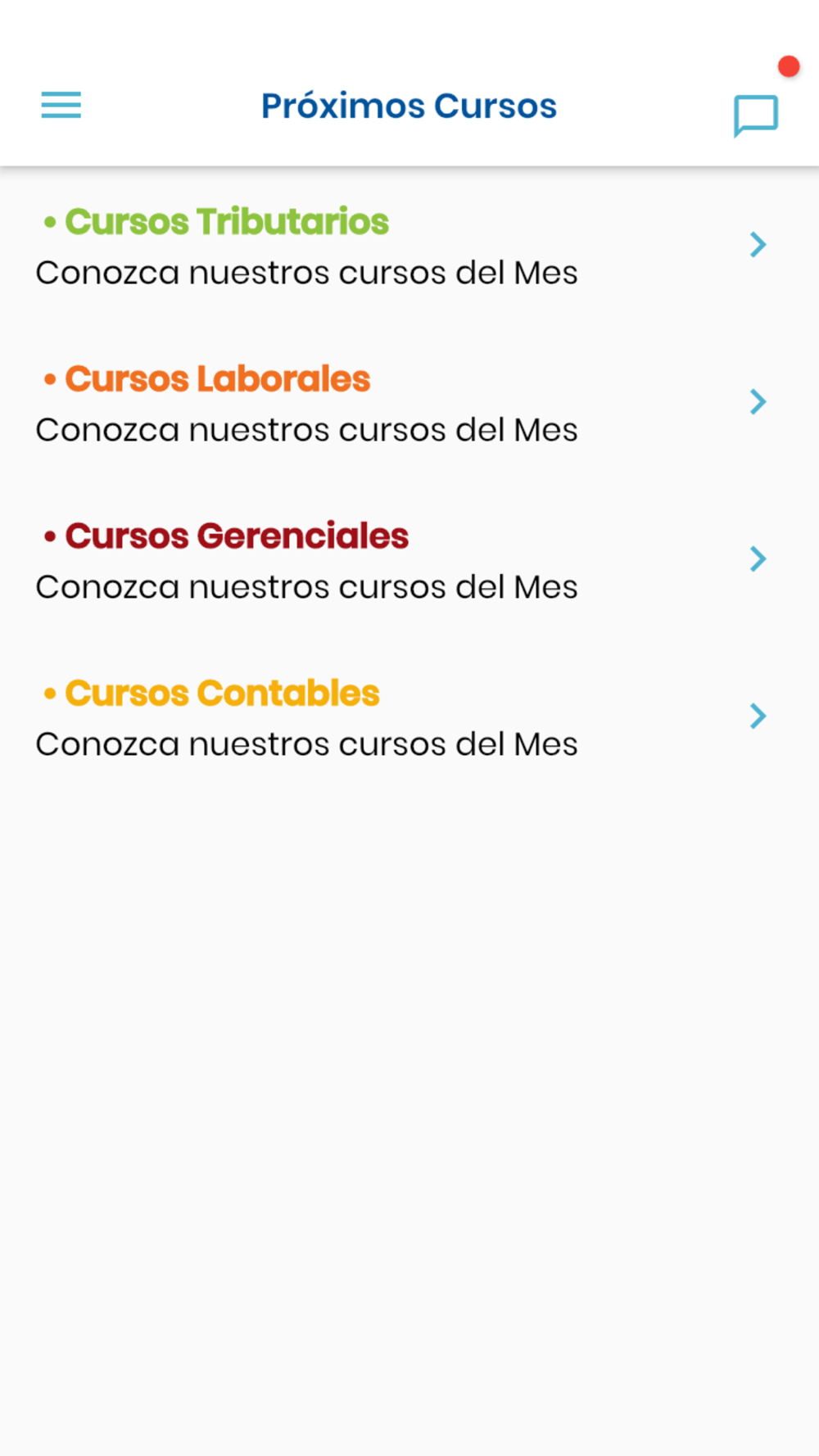View the Cursos Laborales list
Image resolution: width=819 pixels, height=1456 pixels.
pos(409,403)
